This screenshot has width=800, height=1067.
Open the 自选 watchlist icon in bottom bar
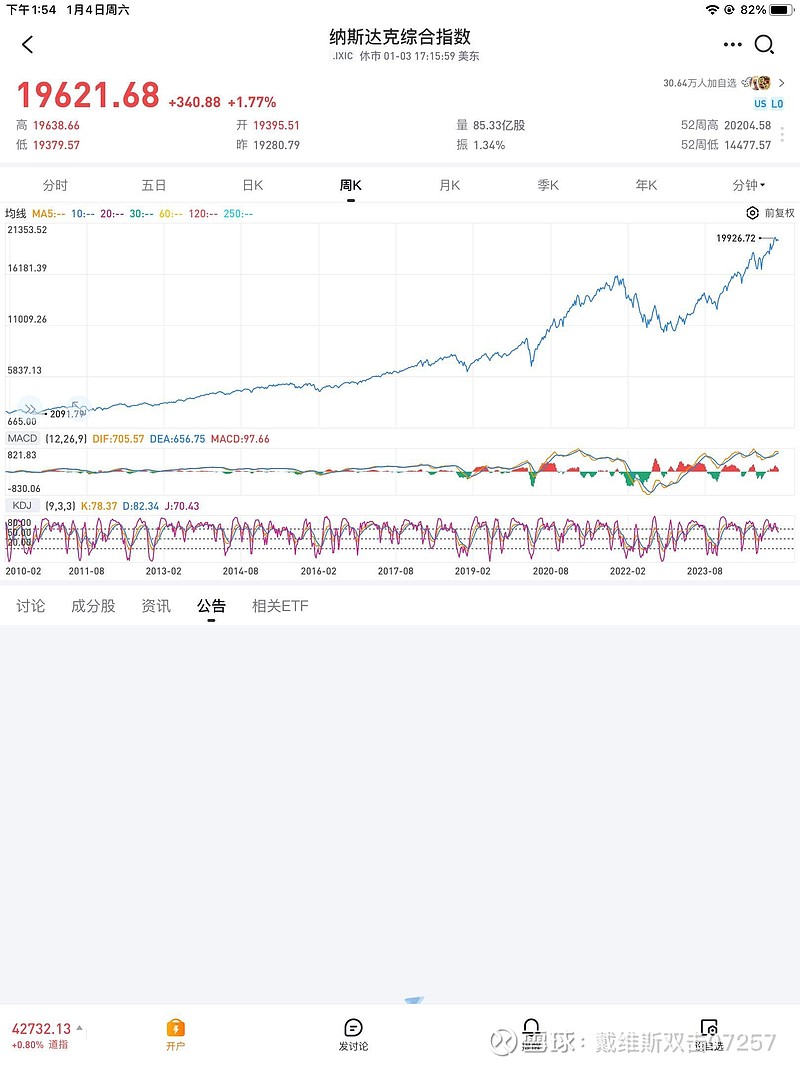[x=709, y=1027]
